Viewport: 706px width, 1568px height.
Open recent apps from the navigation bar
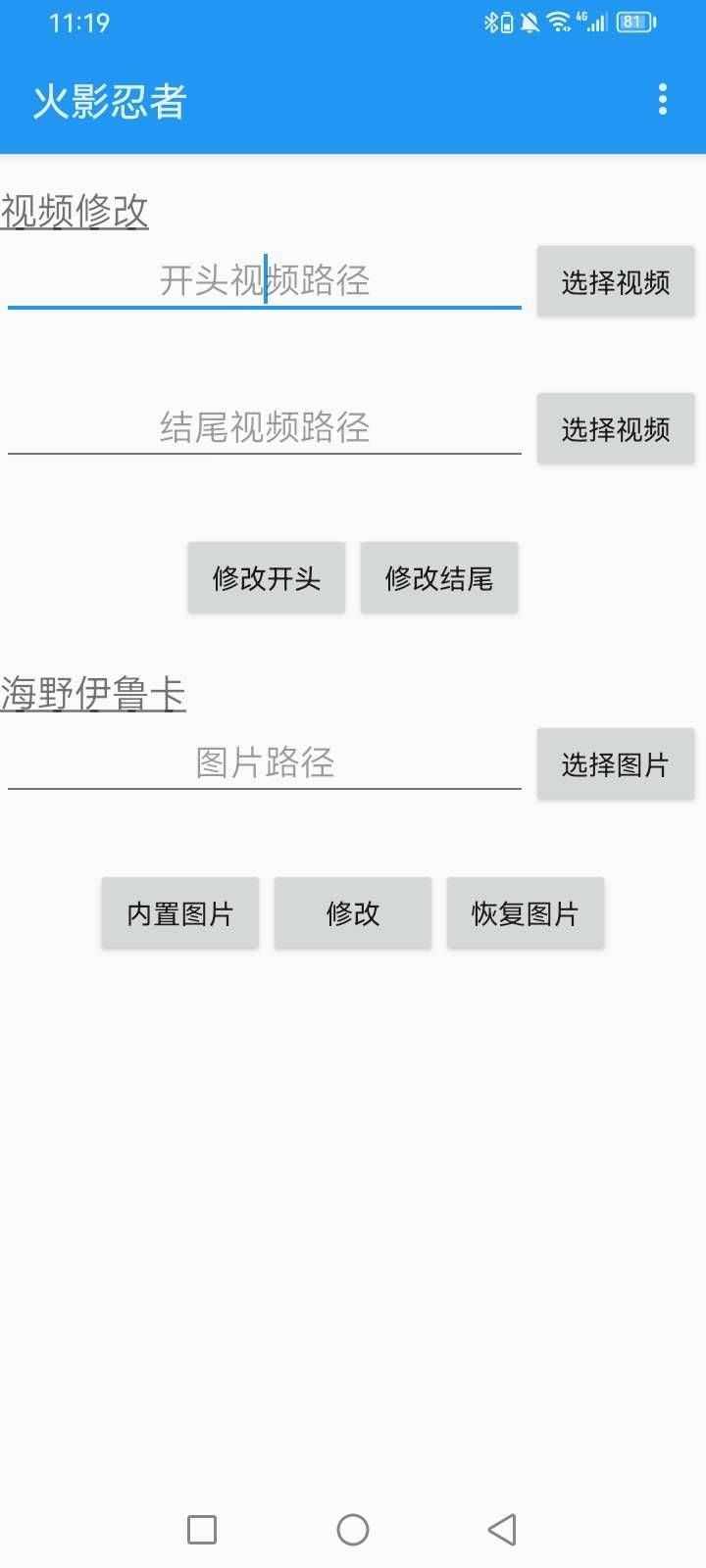202,1529
